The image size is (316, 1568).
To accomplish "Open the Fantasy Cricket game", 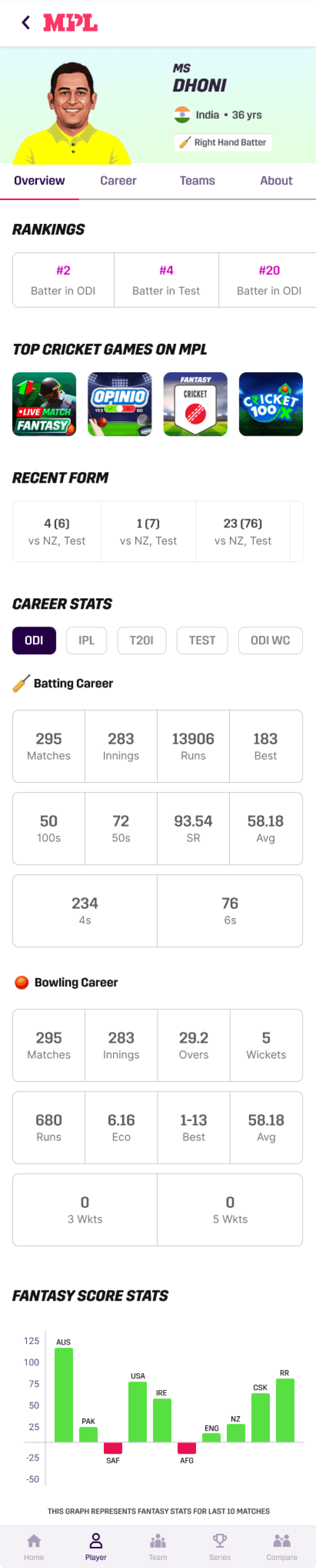I will coord(195,404).
